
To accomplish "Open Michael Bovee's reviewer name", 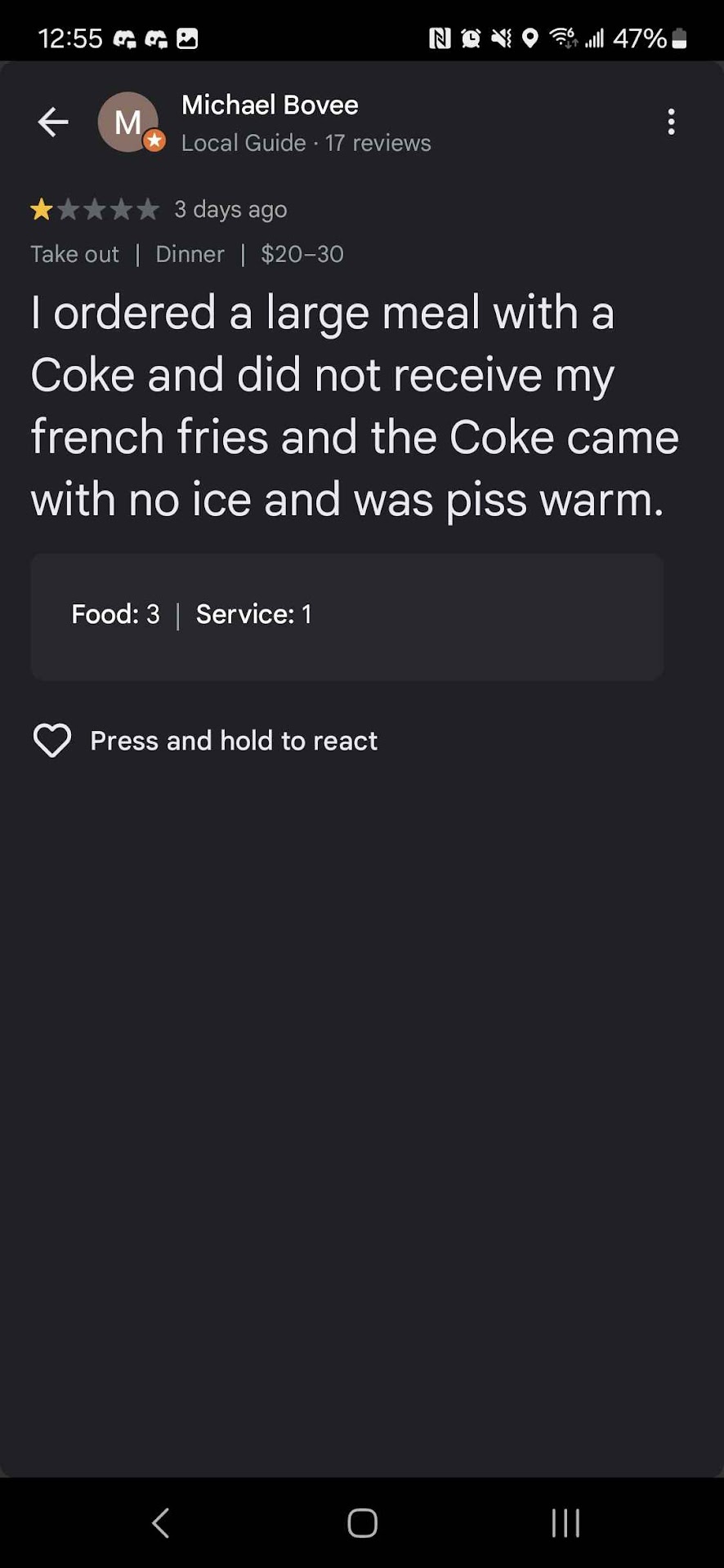I will click(x=270, y=105).
